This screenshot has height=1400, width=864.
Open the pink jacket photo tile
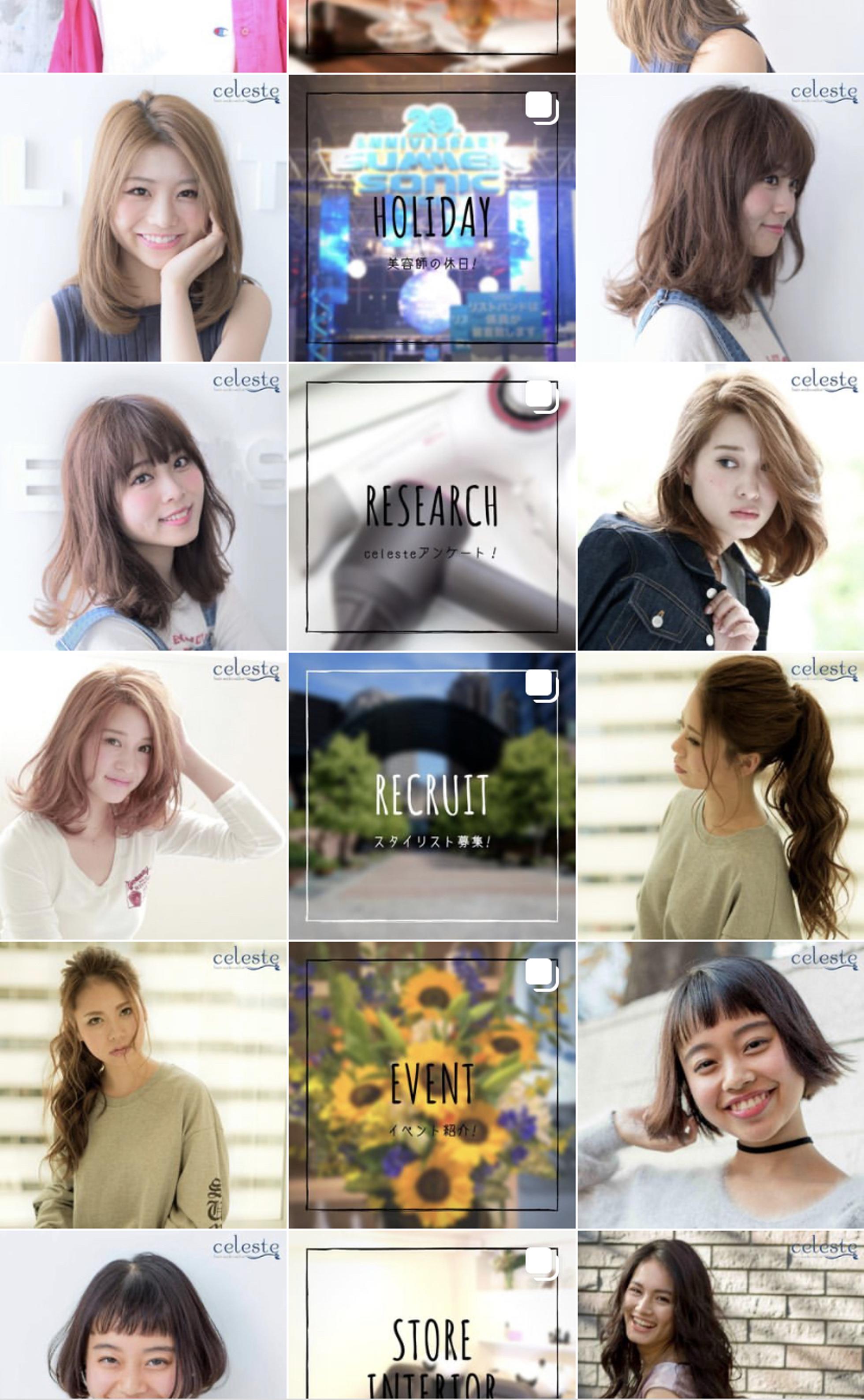coord(143,35)
